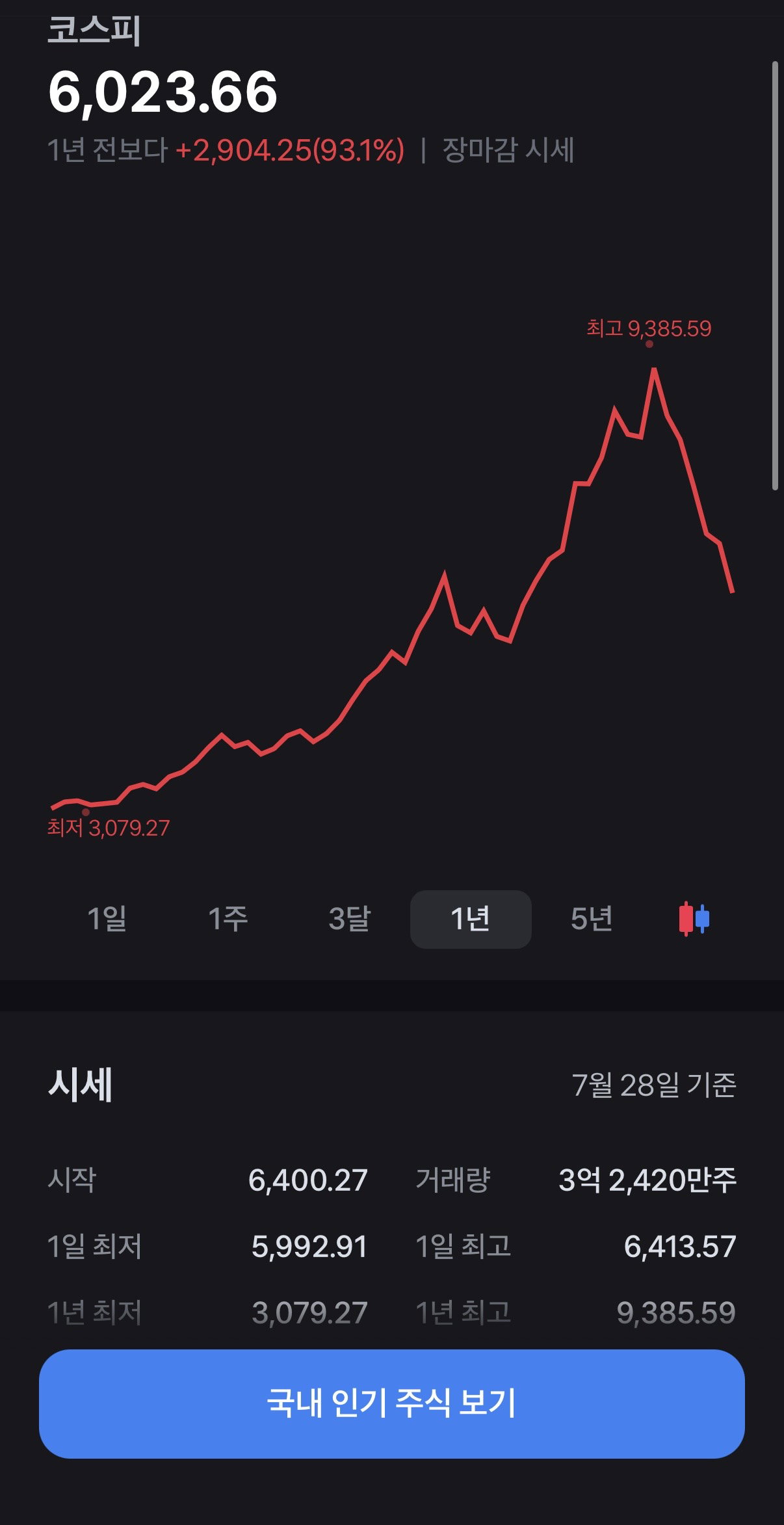Select the 1주 chart period
Screen dimensions: 784x1525
point(228,919)
